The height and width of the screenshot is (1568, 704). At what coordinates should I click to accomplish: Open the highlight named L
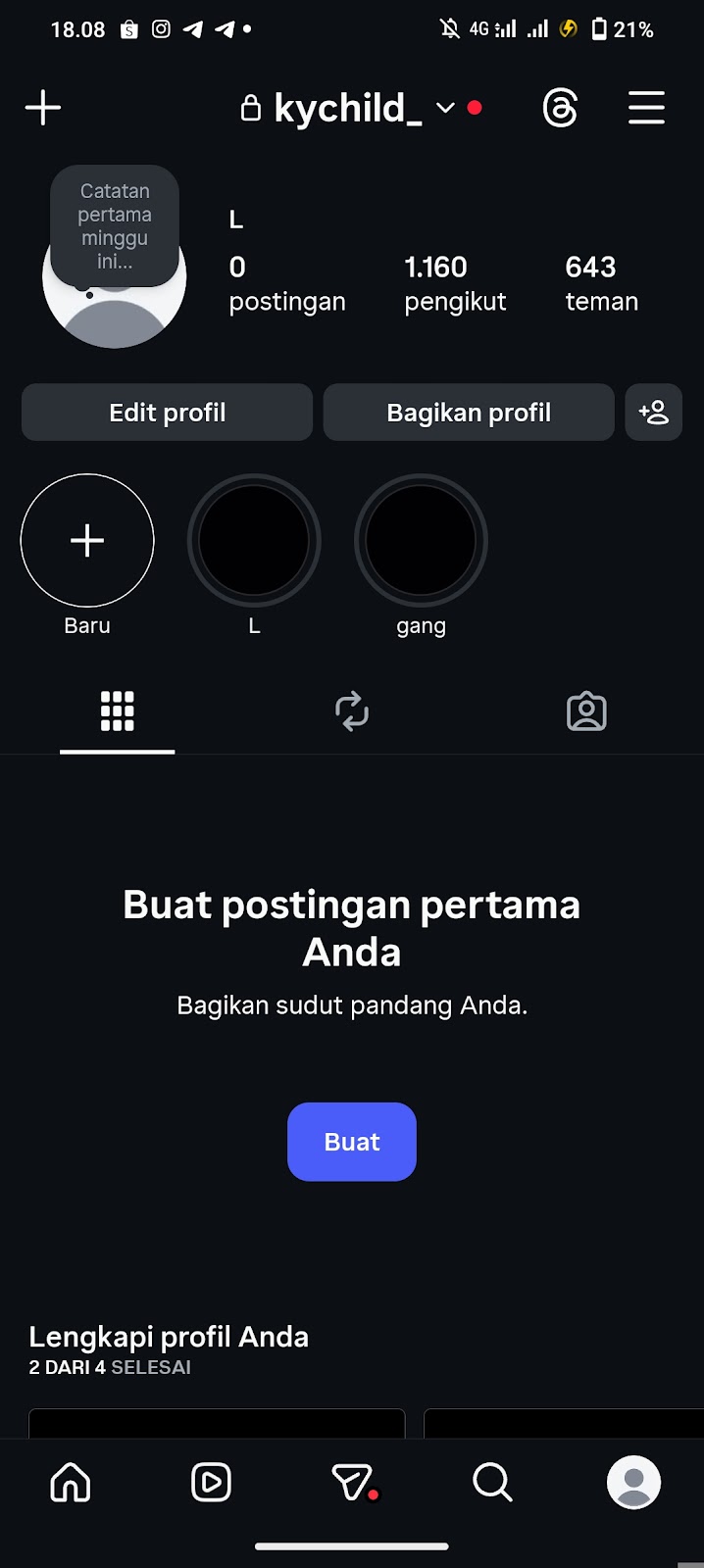[x=254, y=541]
